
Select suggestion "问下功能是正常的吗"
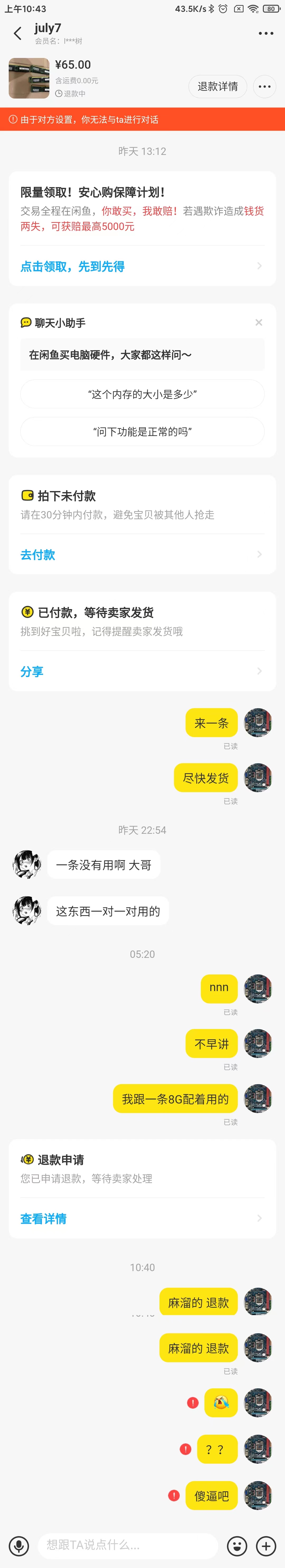[x=142, y=432]
